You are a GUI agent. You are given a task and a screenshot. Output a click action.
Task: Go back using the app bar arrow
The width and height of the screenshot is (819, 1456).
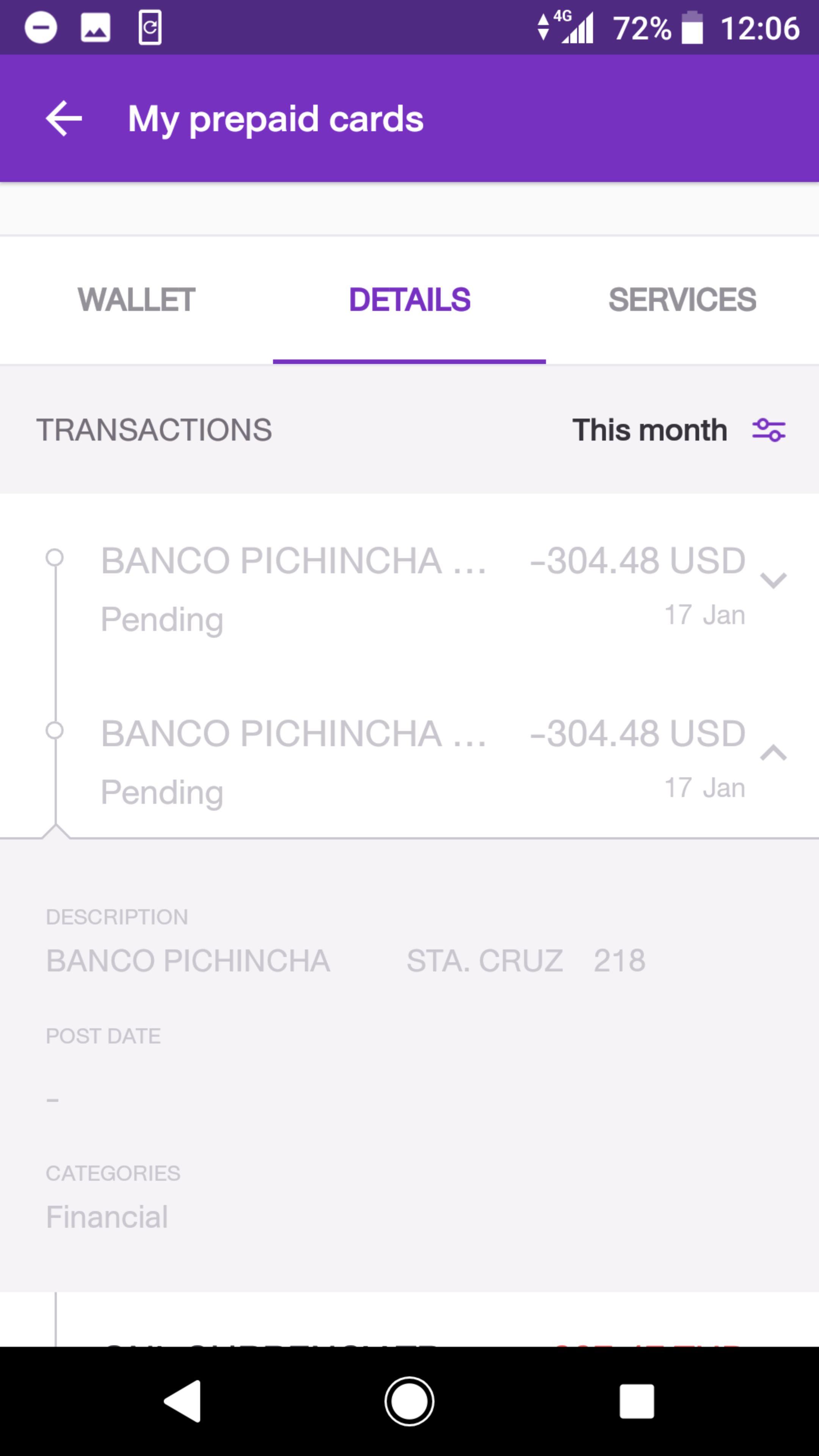point(64,119)
